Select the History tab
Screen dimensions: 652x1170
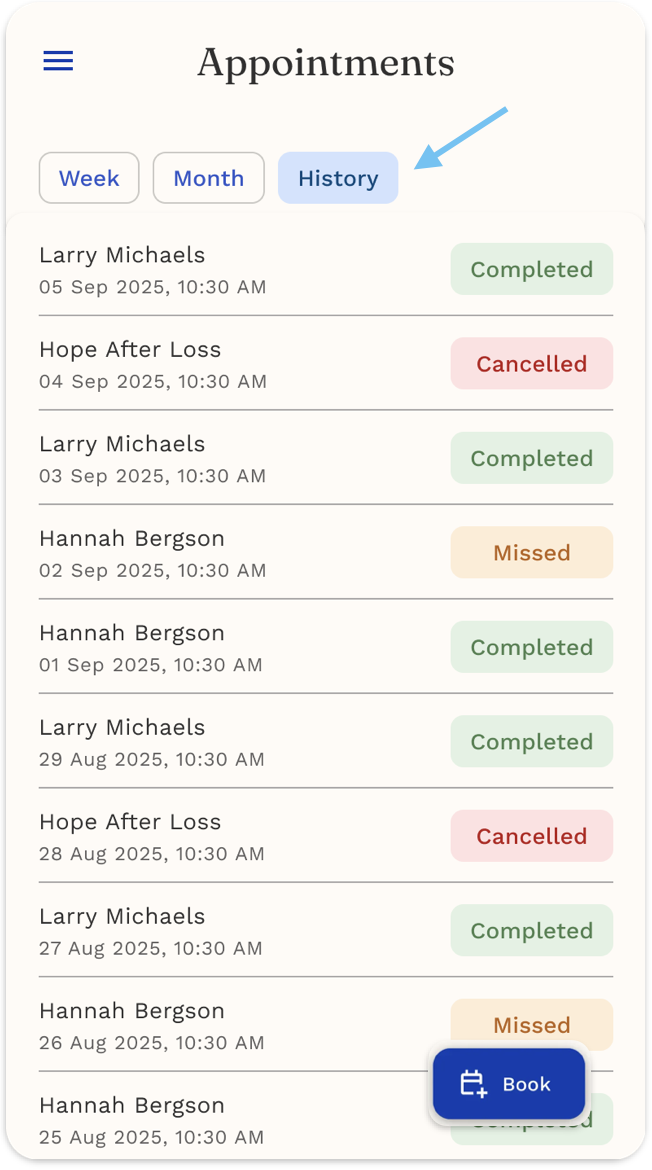(x=338, y=178)
